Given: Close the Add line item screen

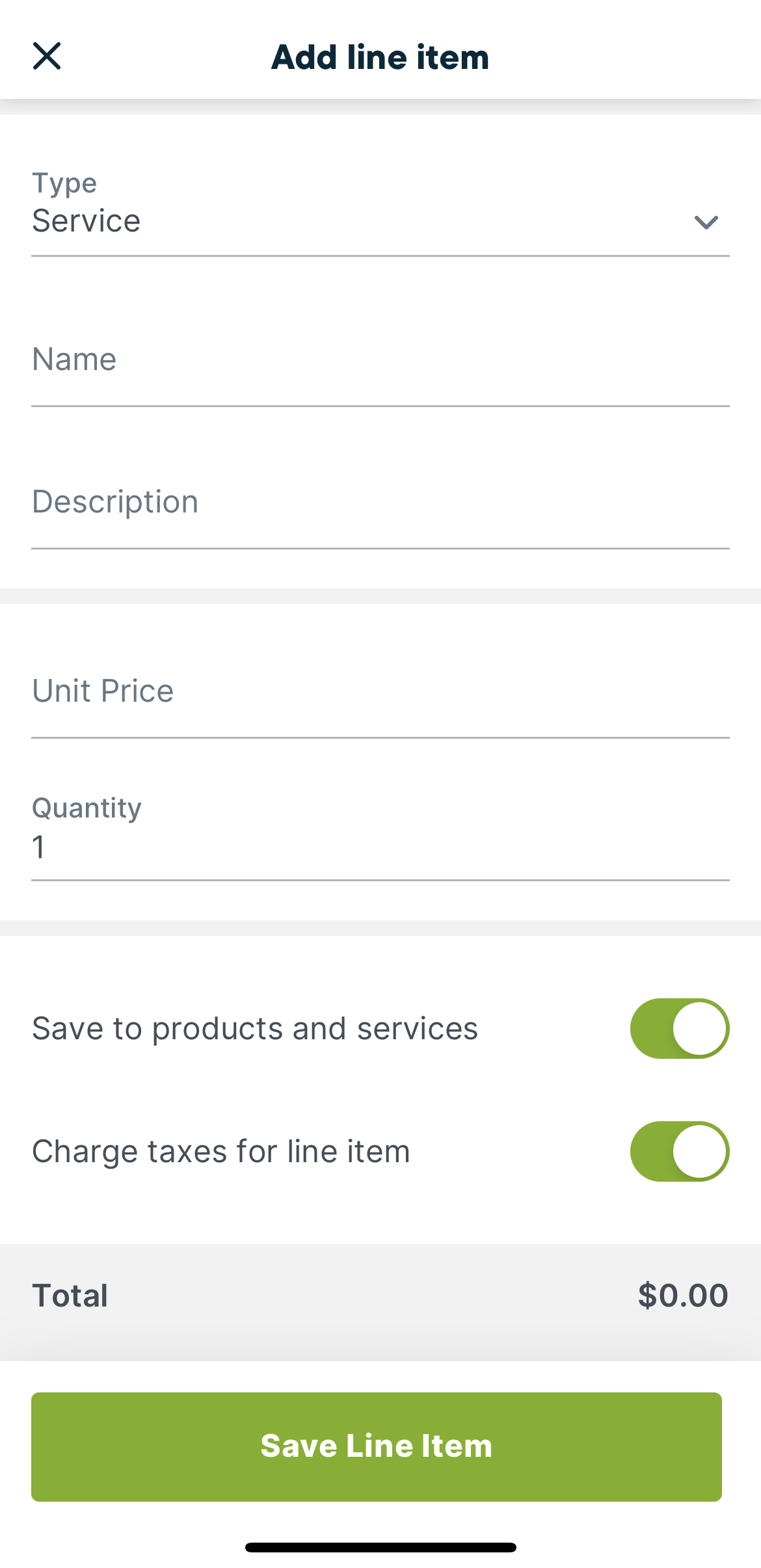Looking at the screenshot, I should click(47, 55).
